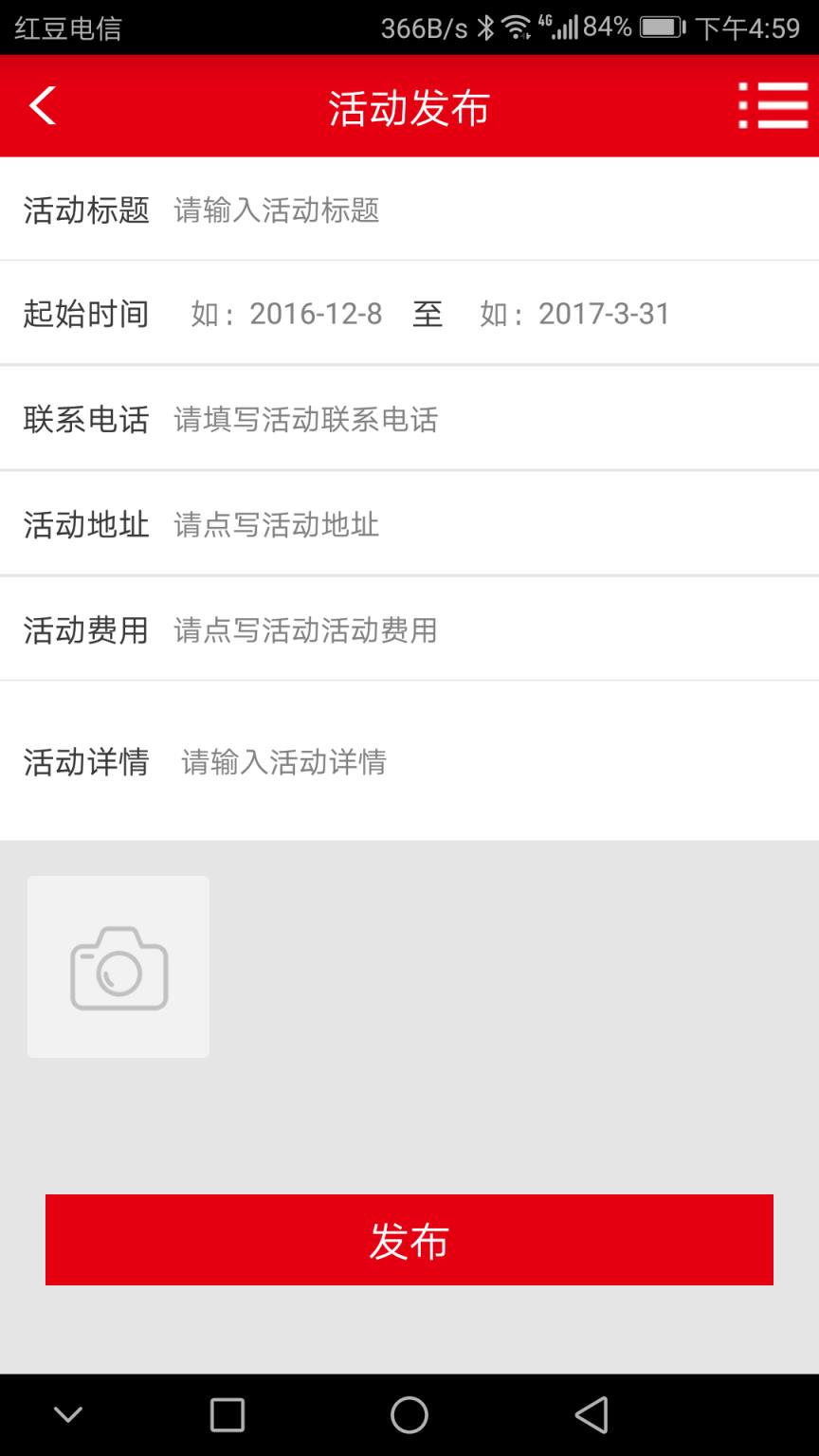Tap the 活动发布 title text

409,106
